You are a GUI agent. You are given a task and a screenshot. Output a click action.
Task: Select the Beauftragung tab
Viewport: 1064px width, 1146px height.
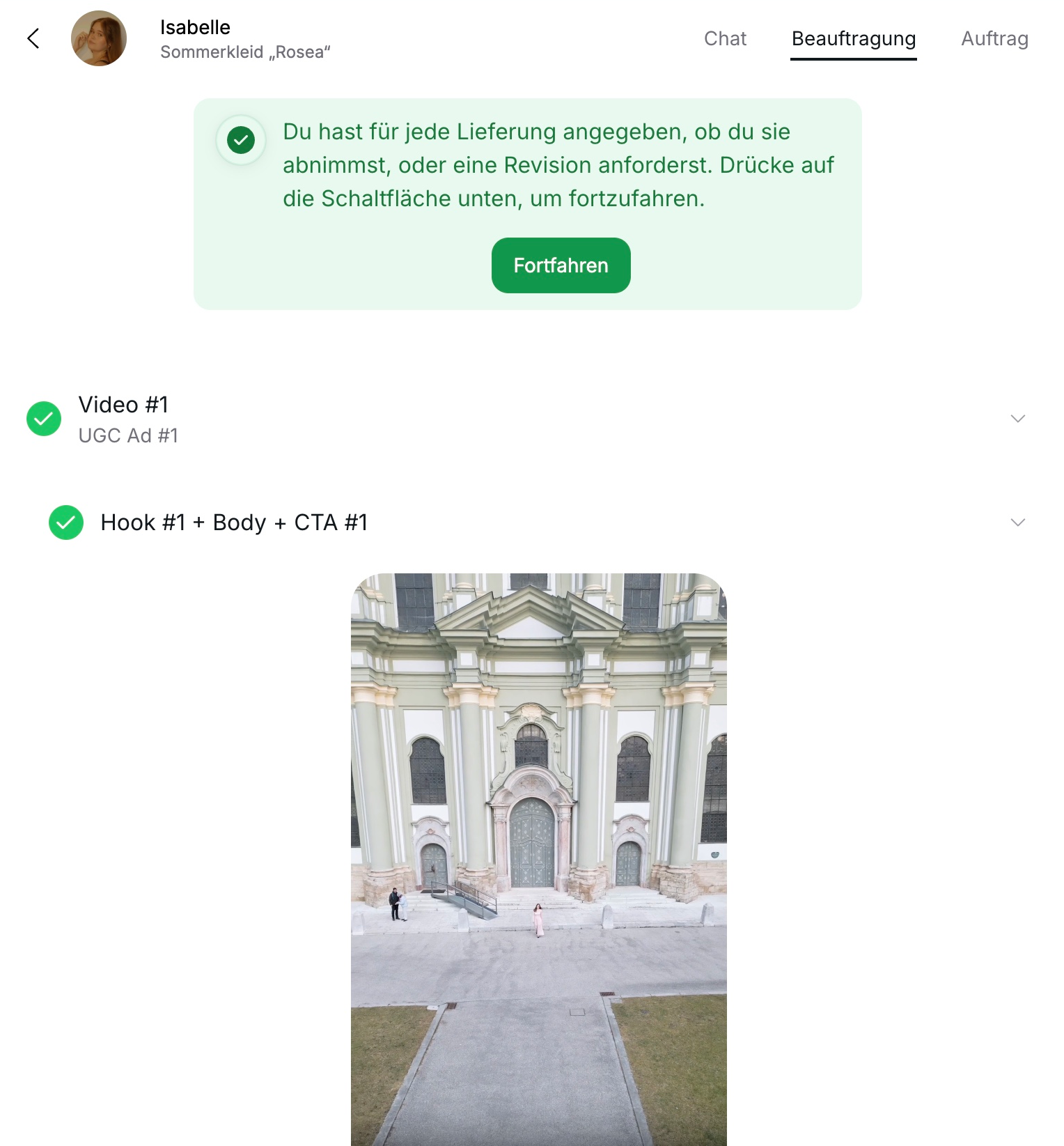click(x=853, y=38)
